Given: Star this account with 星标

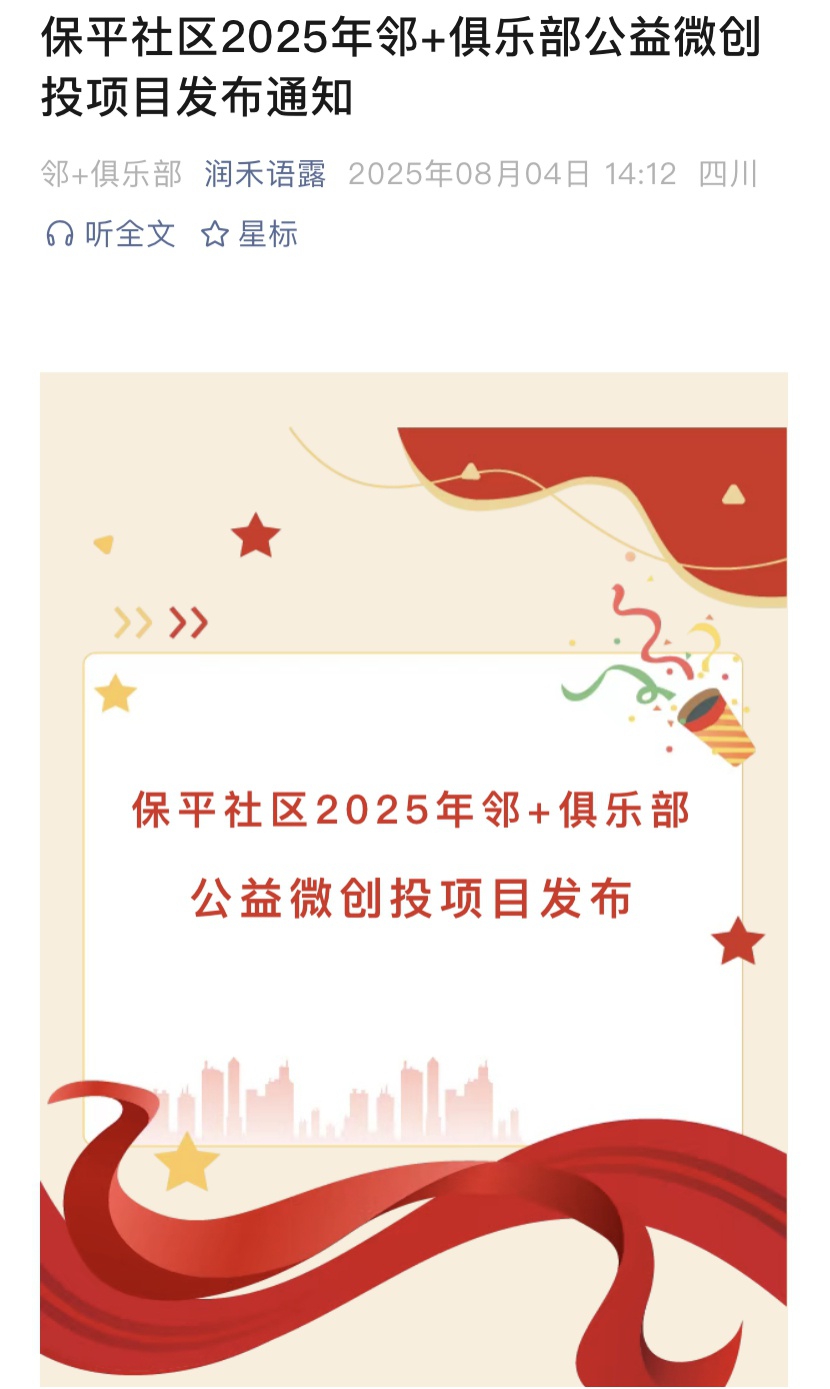Looking at the screenshot, I should tap(250, 234).
